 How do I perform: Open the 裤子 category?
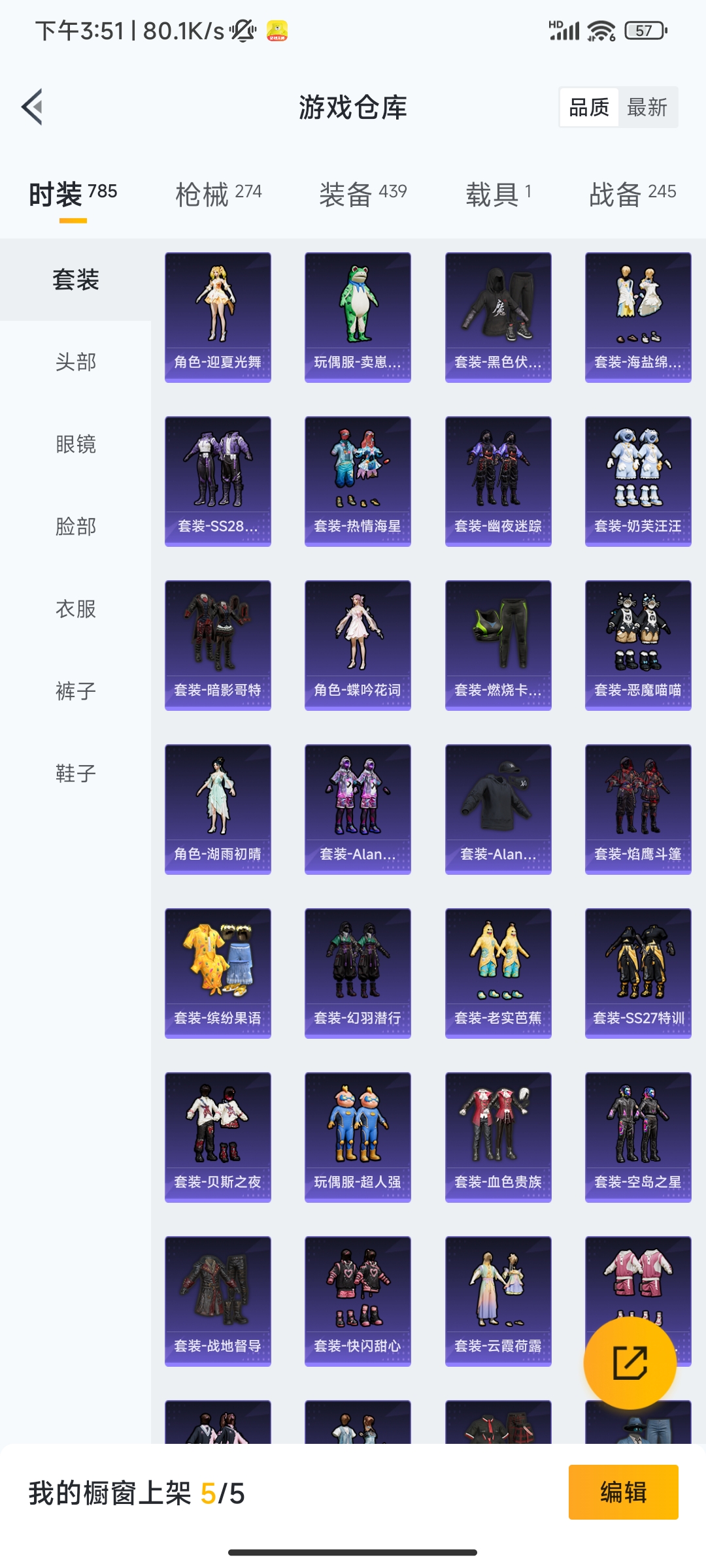[76, 691]
